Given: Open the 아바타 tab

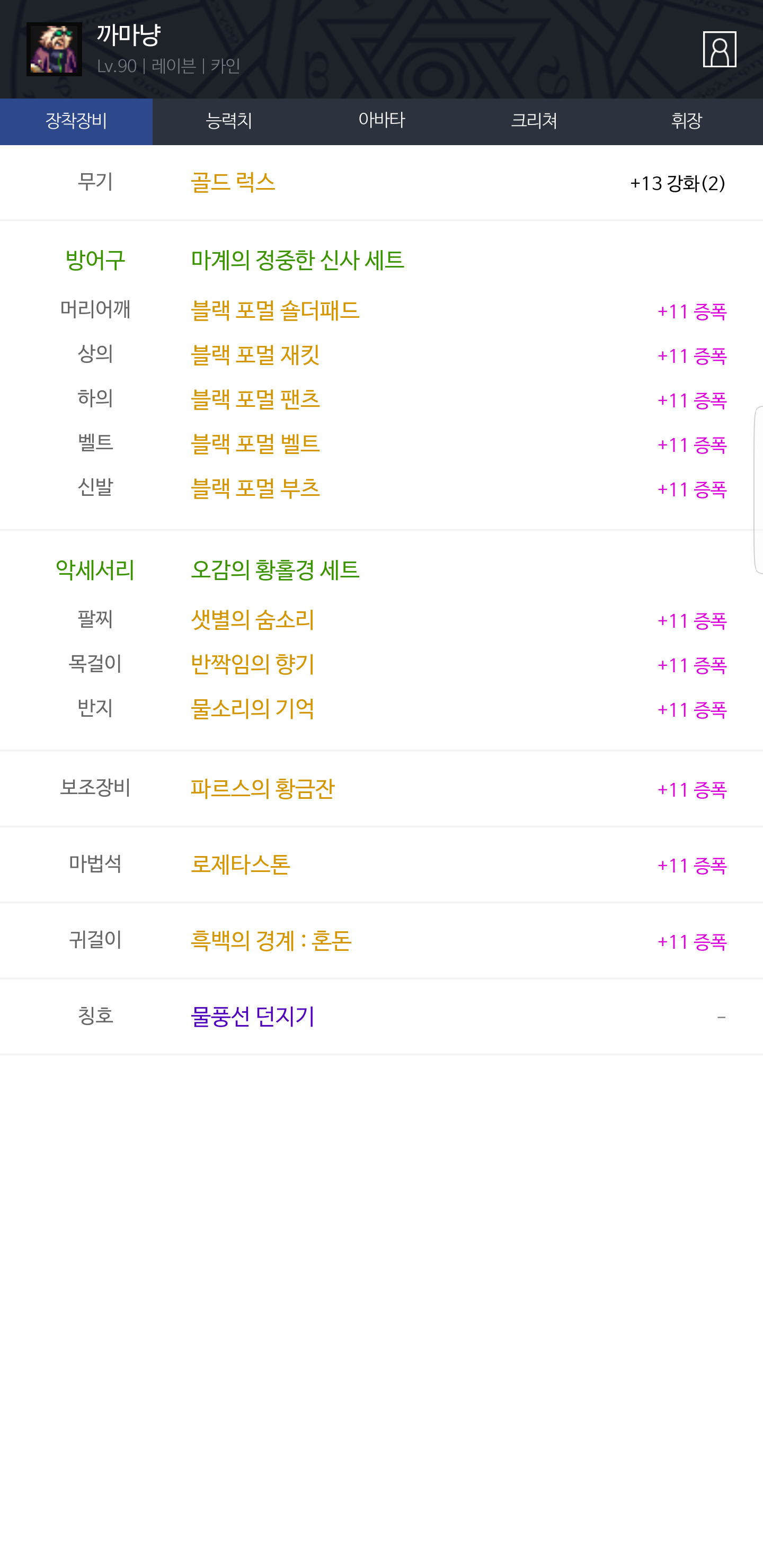Looking at the screenshot, I should (x=381, y=121).
